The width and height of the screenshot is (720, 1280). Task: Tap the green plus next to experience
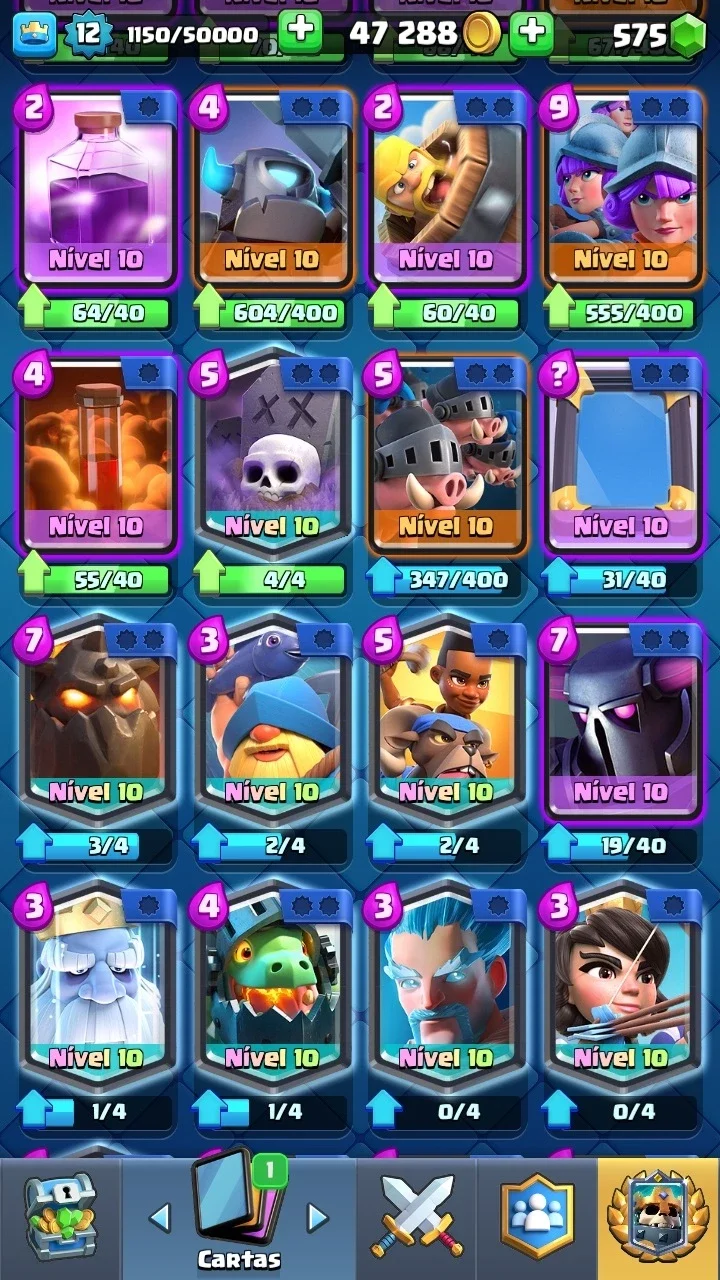coord(300,34)
